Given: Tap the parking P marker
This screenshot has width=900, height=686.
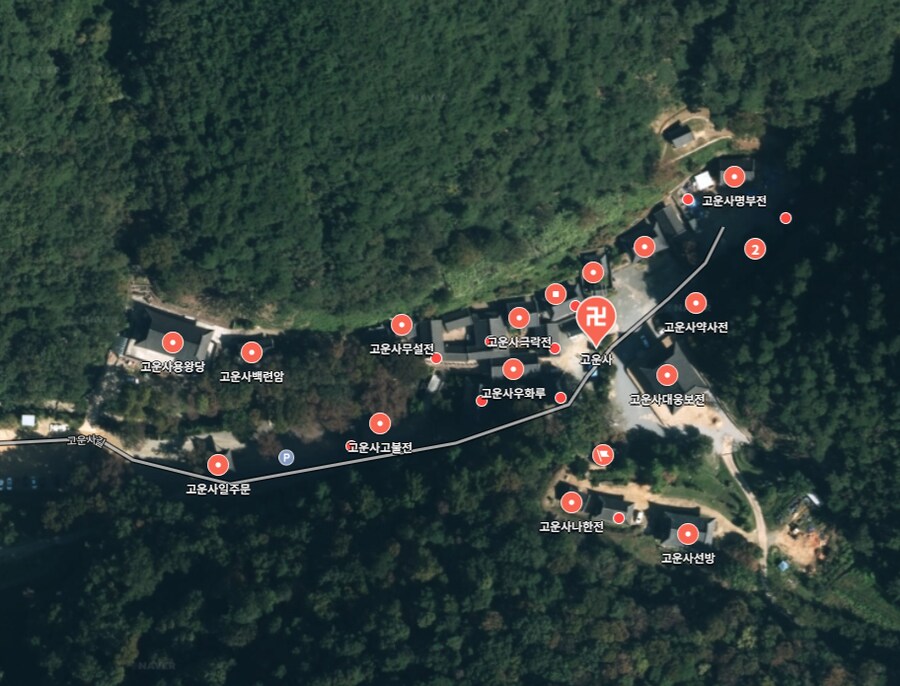Looking at the screenshot, I should (x=286, y=457).
